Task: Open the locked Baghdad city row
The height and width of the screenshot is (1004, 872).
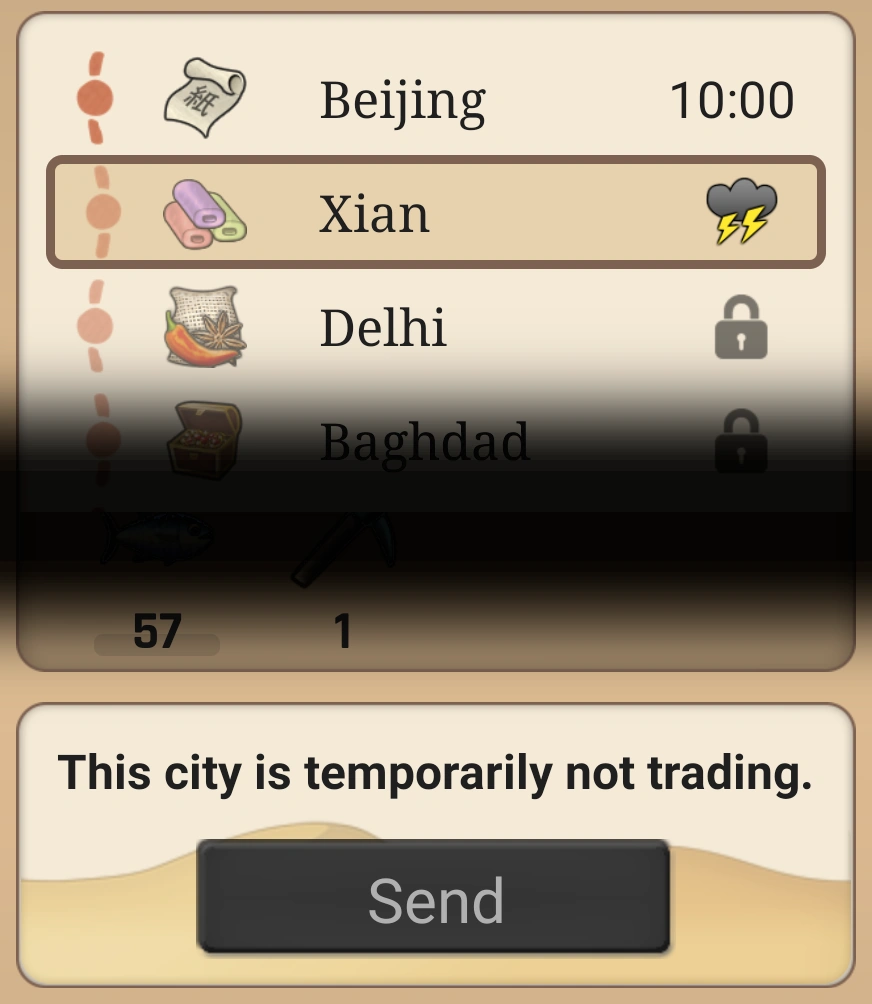Action: [x=435, y=441]
